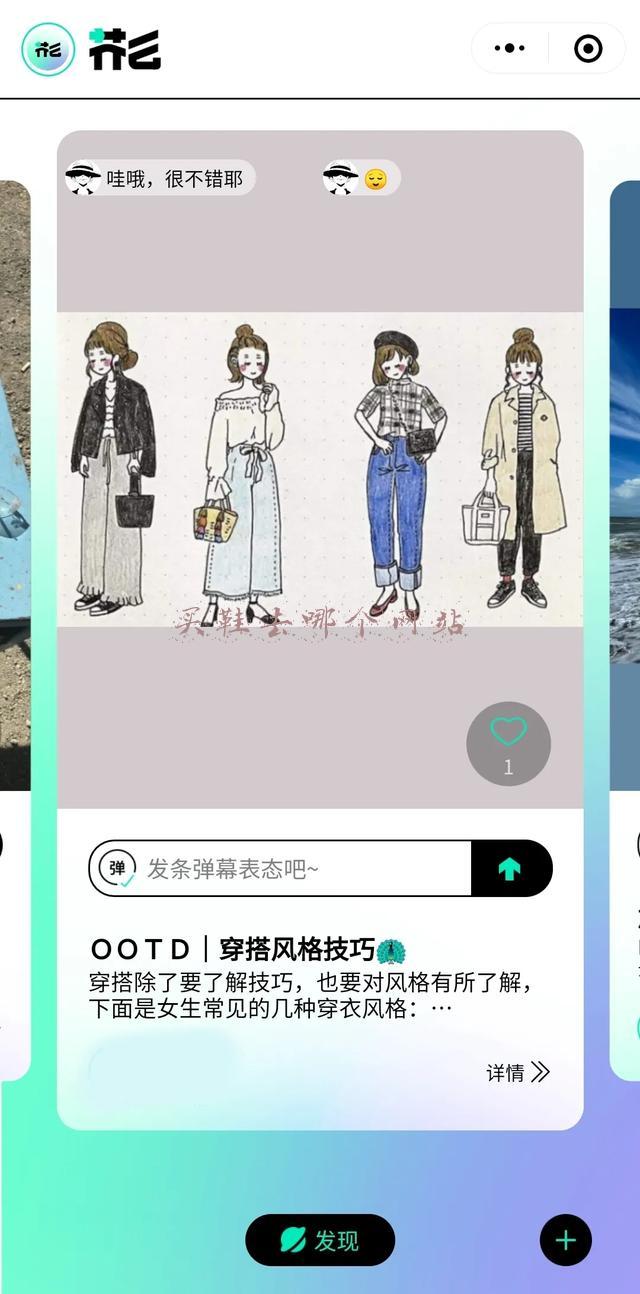Tap the round profile avatar in the header
The image size is (640, 1294).
pyautogui.click(x=48, y=49)
